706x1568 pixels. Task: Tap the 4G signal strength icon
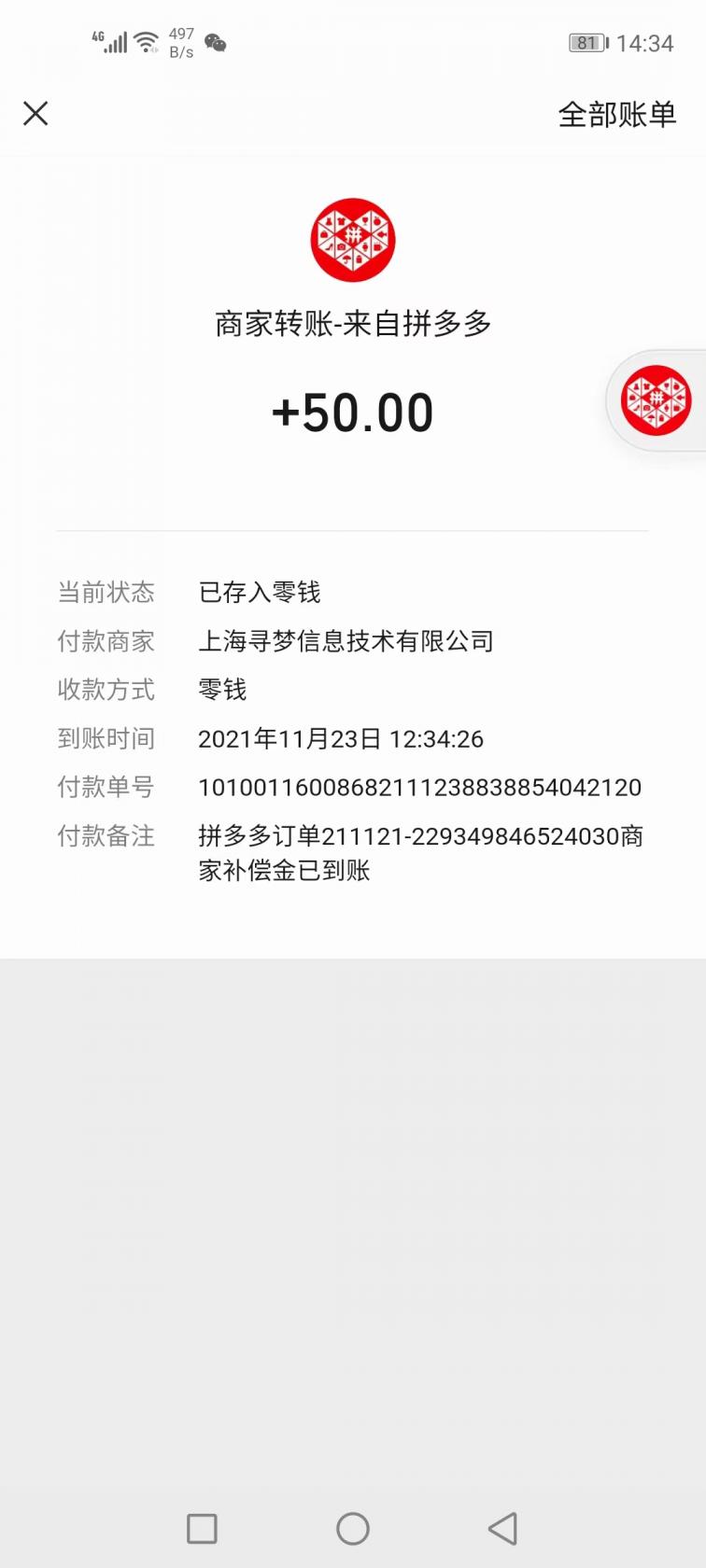[x=111, y=41]
